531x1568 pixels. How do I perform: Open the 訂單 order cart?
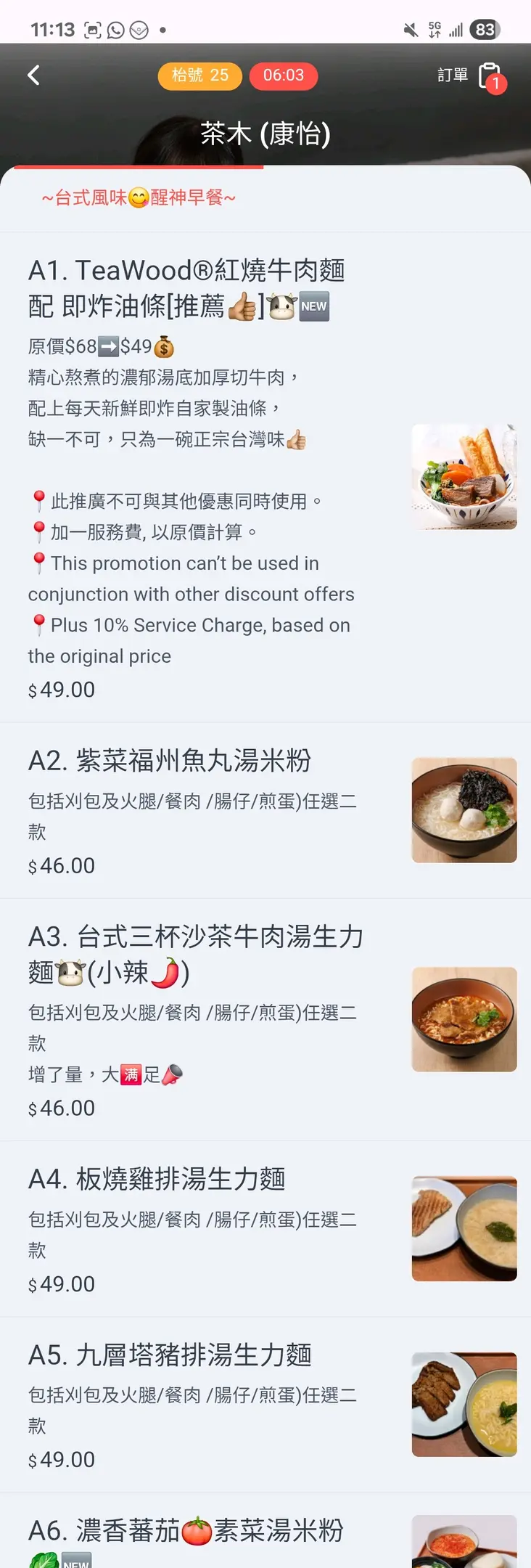point(472,76)
